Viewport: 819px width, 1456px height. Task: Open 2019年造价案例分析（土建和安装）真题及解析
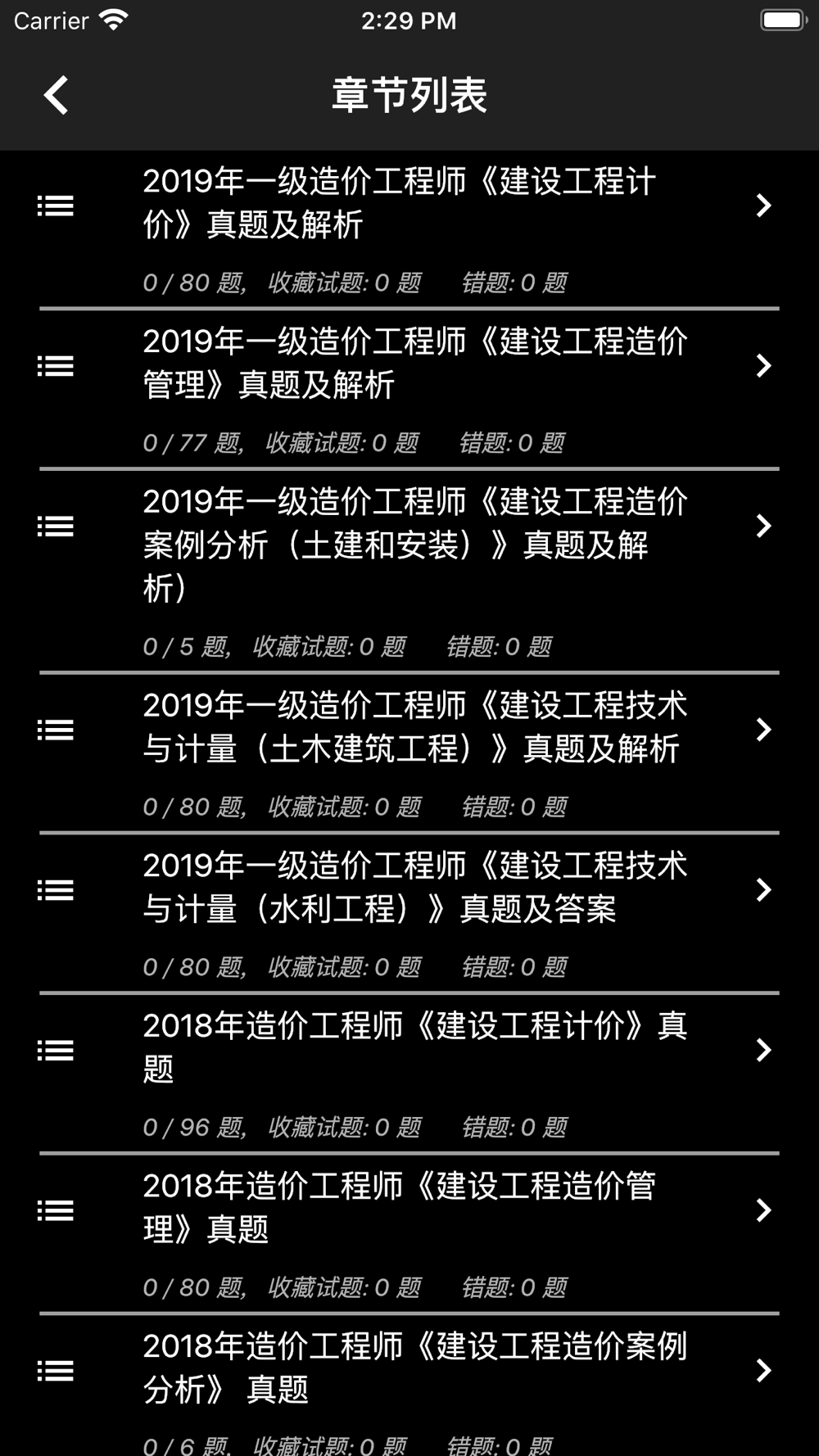coord(409,545)
